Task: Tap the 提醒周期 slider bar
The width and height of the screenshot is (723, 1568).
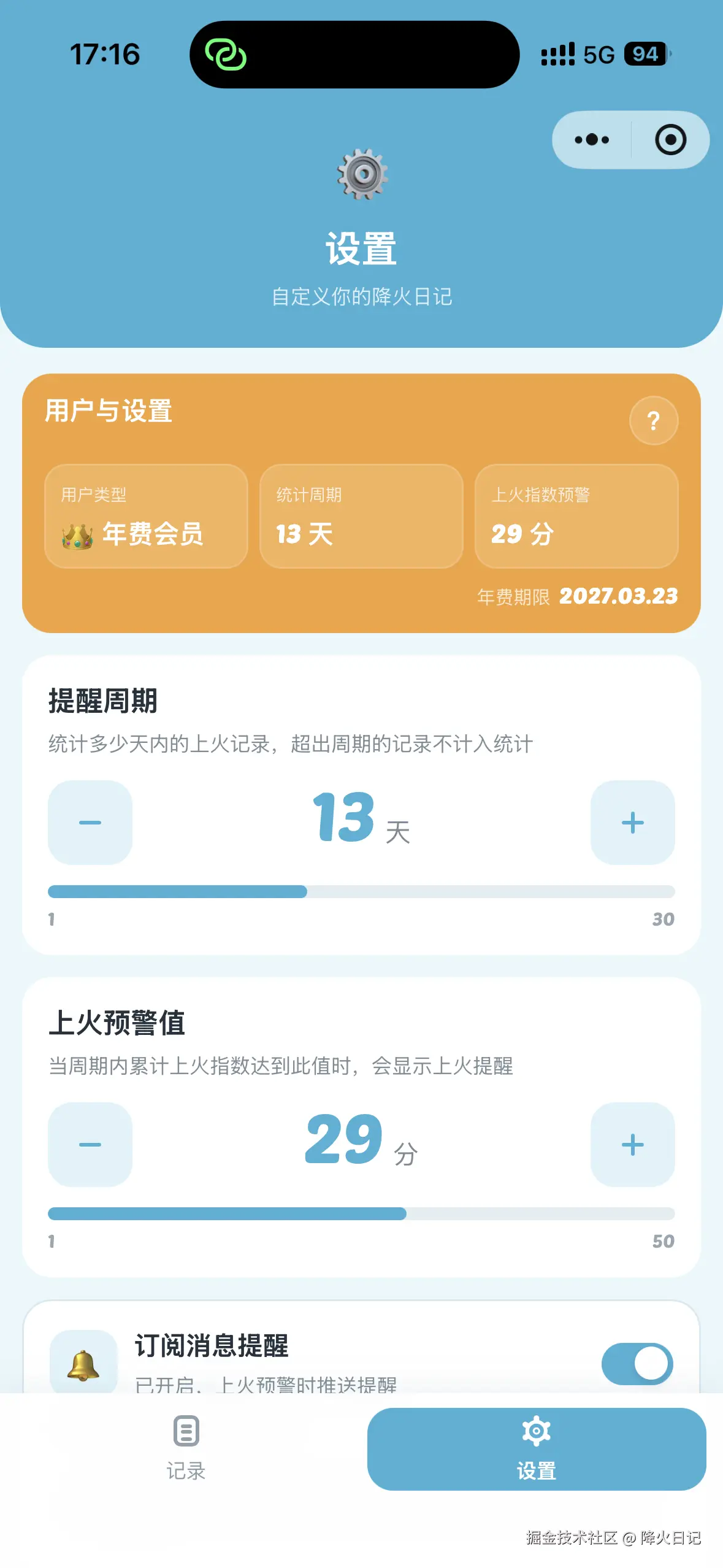Action: 361,891
